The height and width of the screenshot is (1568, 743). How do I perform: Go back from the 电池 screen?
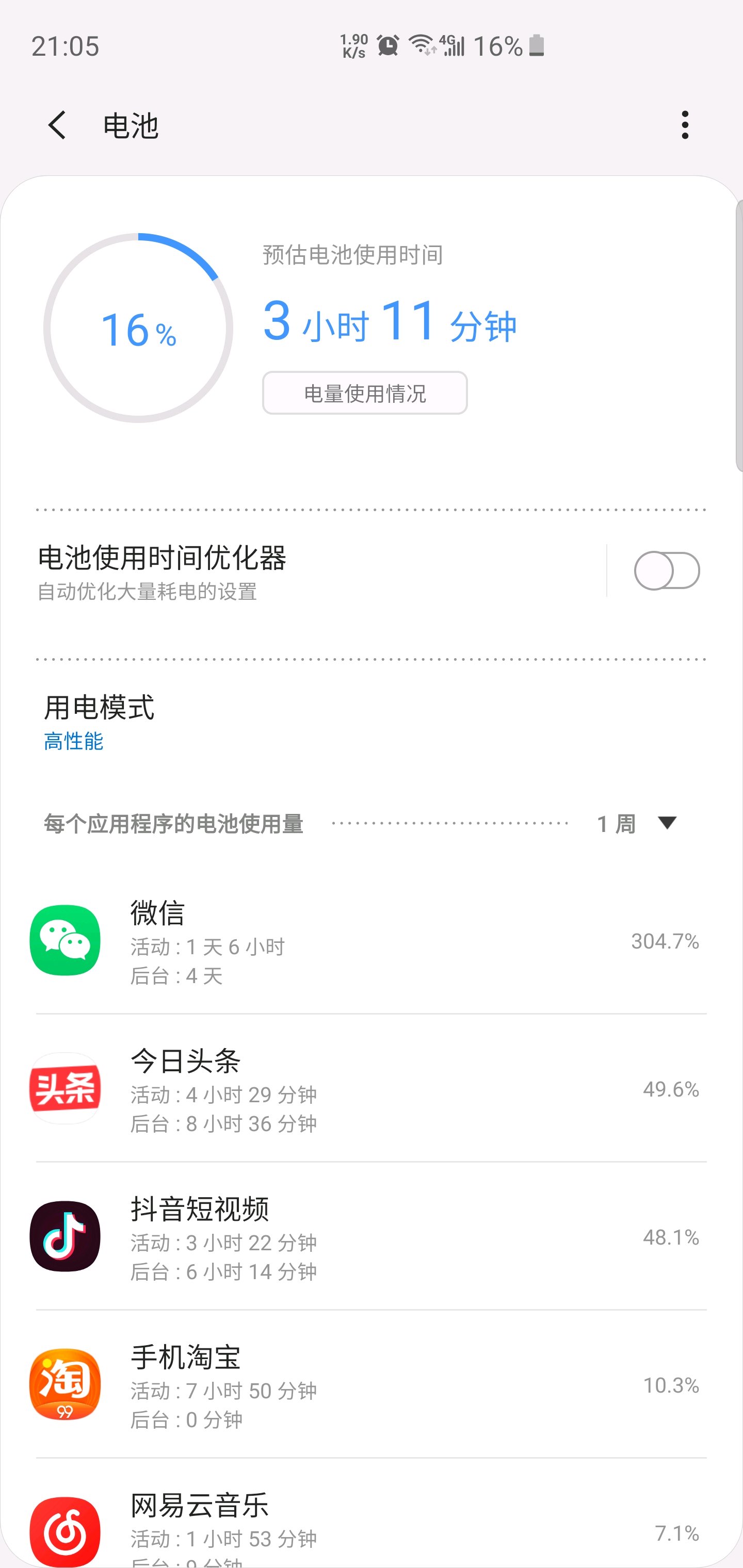point(57,125)
